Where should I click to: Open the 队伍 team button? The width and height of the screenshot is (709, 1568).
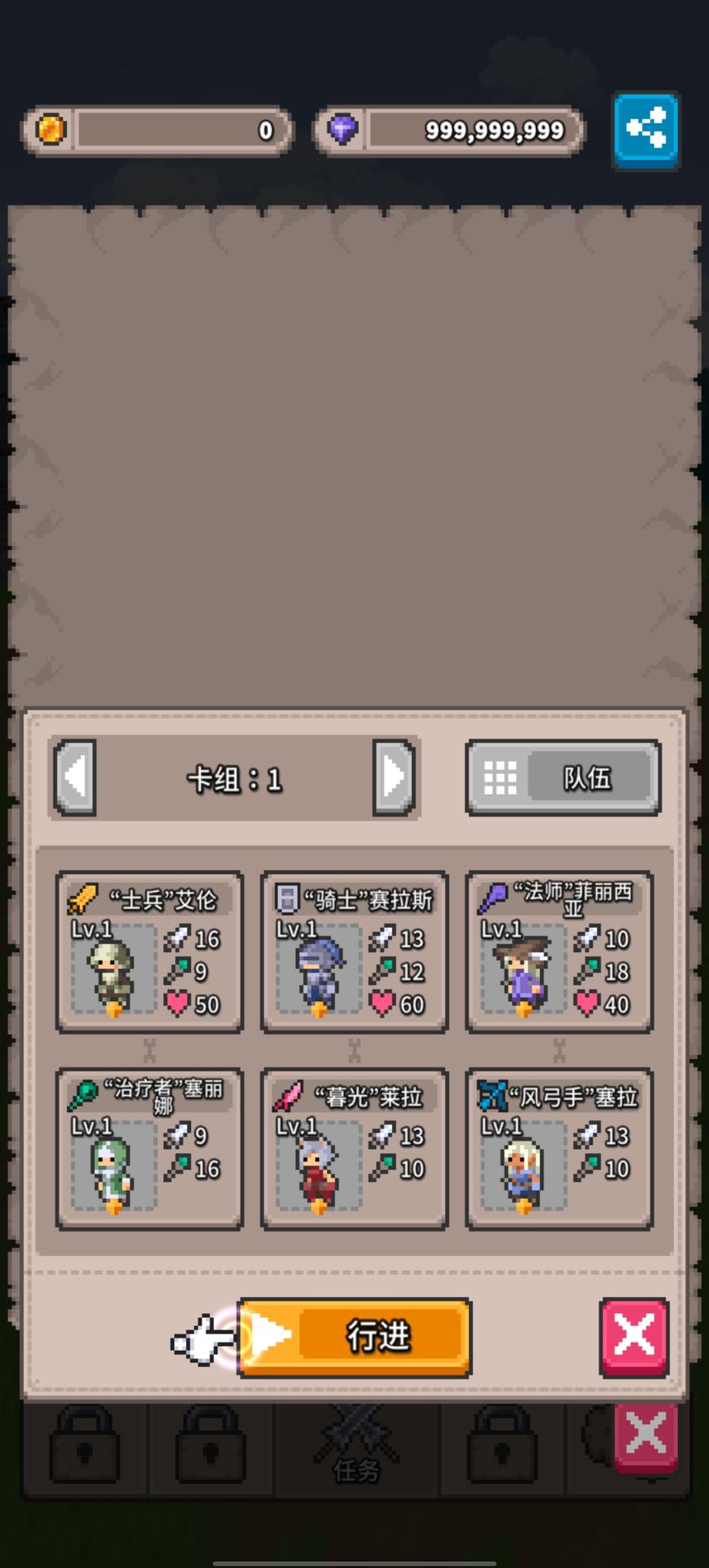pos(563,777)
